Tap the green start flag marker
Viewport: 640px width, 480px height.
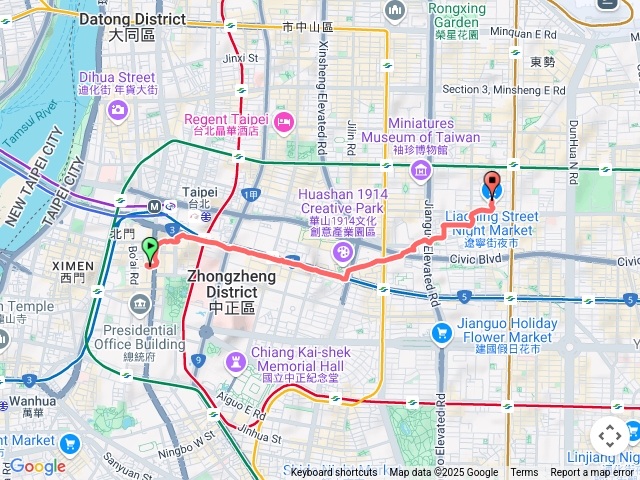[150, 250]
